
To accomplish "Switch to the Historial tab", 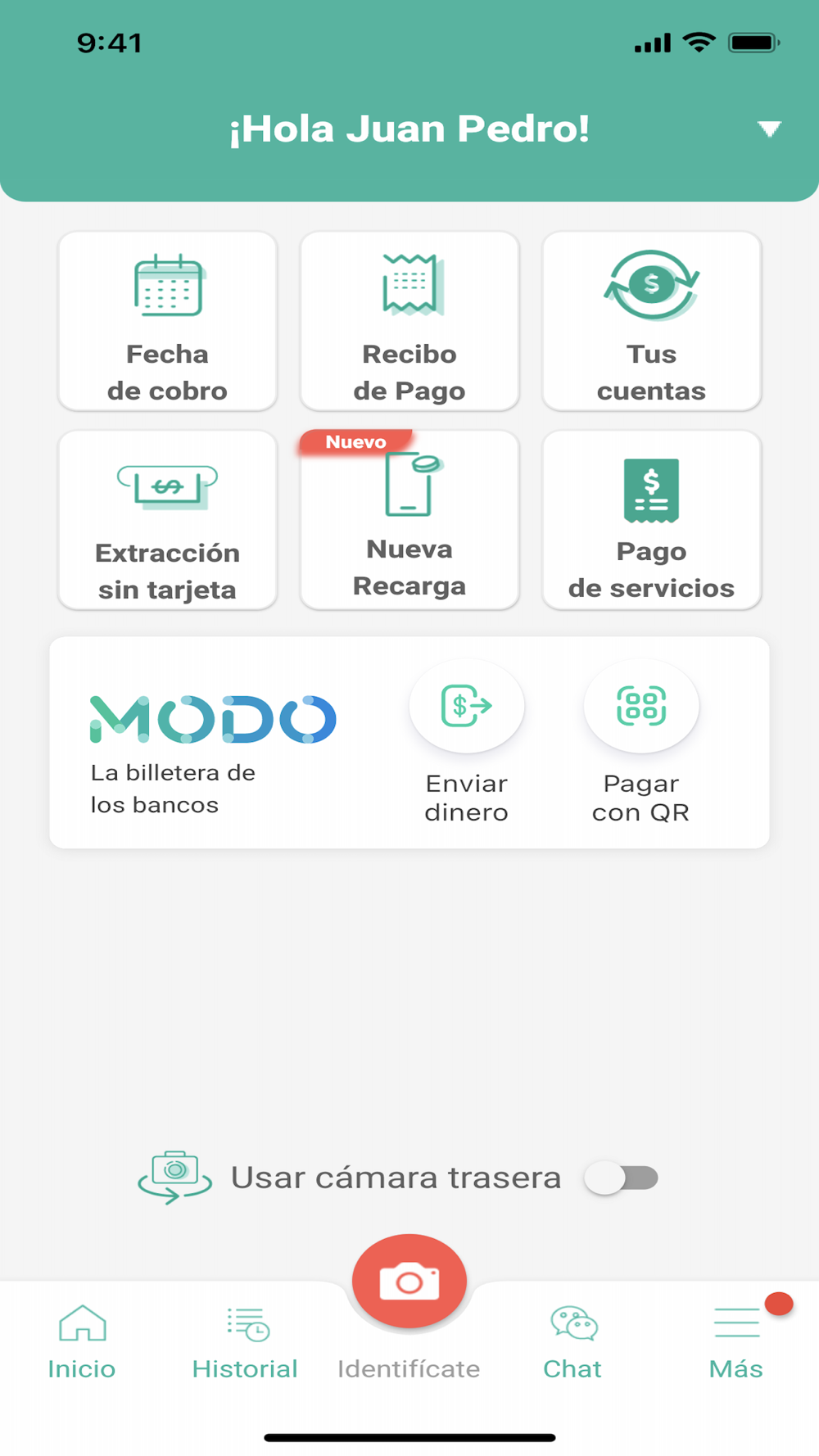I will coord(245,1341).
